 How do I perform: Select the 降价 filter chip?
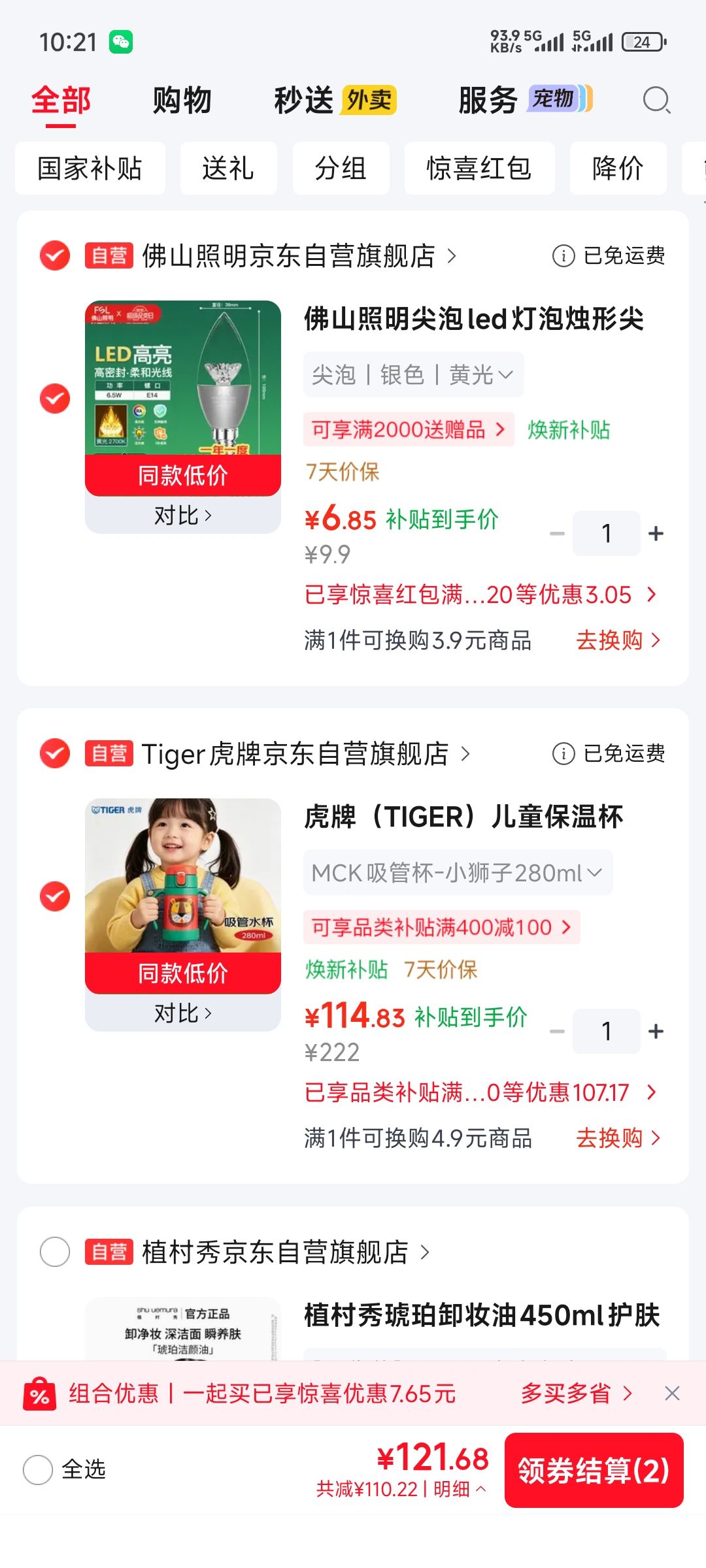(x=618, y=169)
